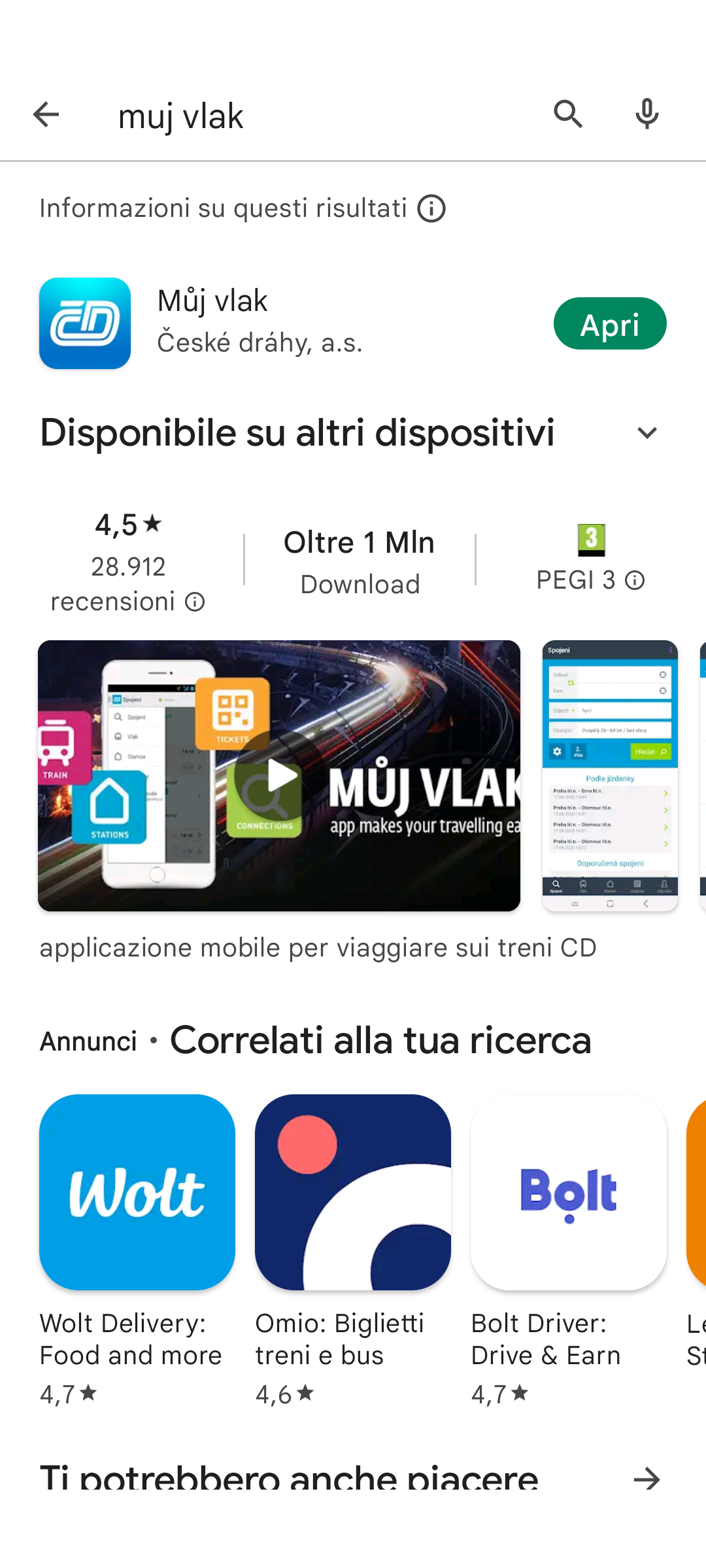The height and width of the screenshot is (1568, 706).
Task: Open the Spojení app screenshot
Action: coord(609,776)
